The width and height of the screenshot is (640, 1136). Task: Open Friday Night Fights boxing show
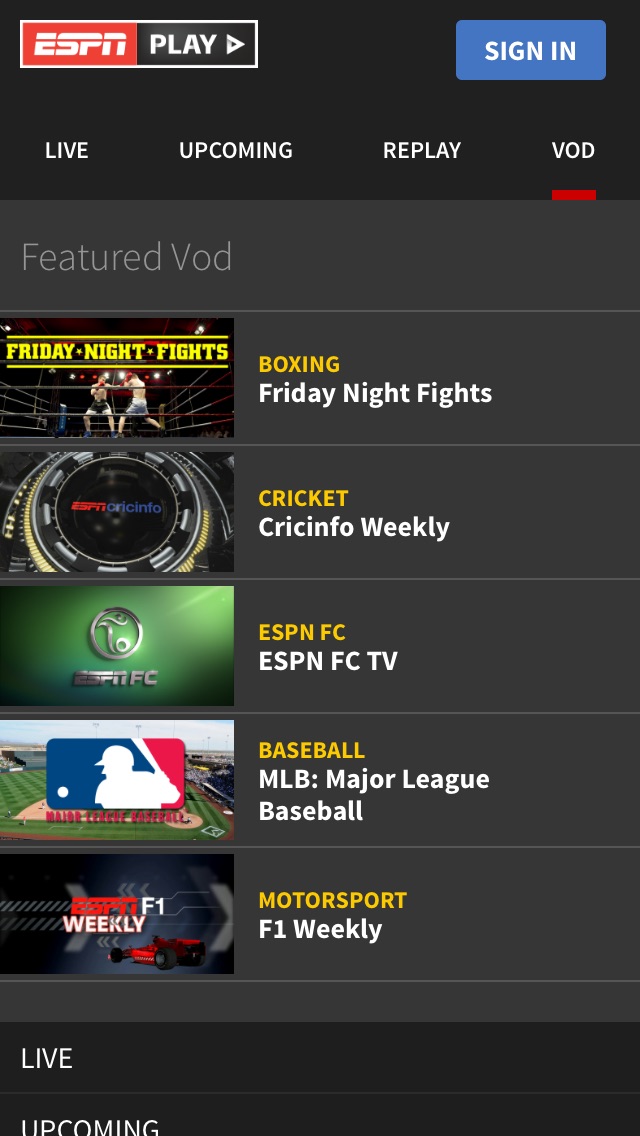click(375, 379)
